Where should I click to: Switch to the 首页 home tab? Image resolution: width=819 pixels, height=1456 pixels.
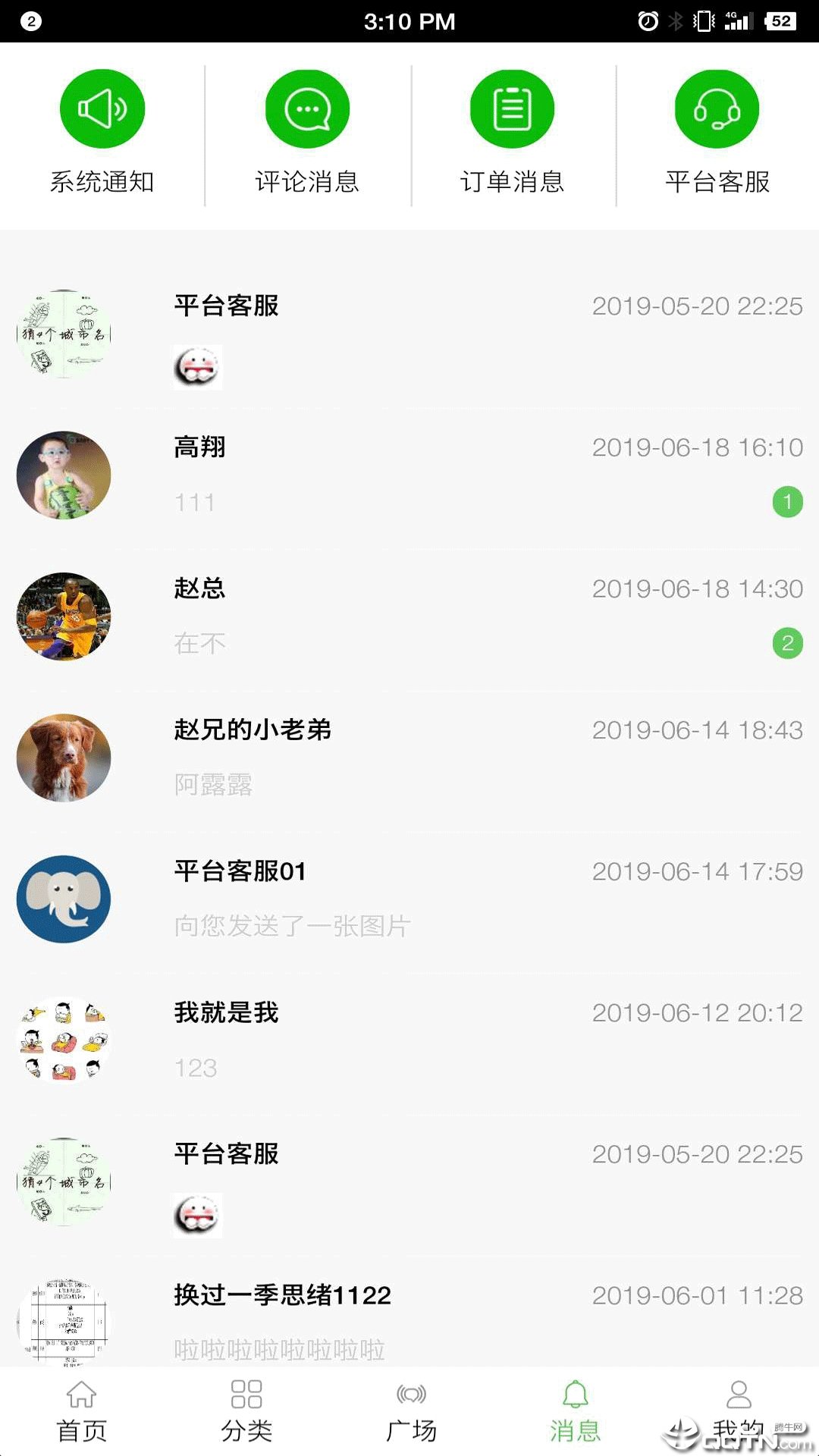point(82,1411)
